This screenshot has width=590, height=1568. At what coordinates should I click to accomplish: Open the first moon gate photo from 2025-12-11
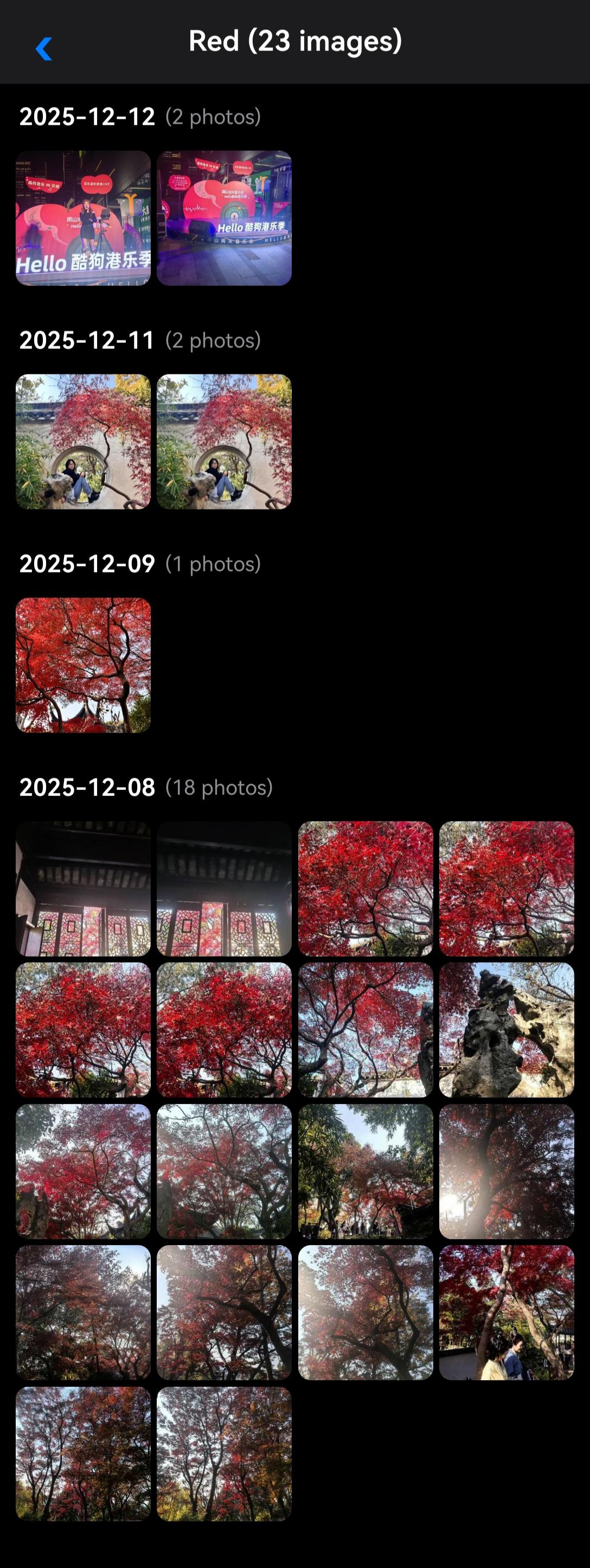pyautogui.click(x=83, y=441)
